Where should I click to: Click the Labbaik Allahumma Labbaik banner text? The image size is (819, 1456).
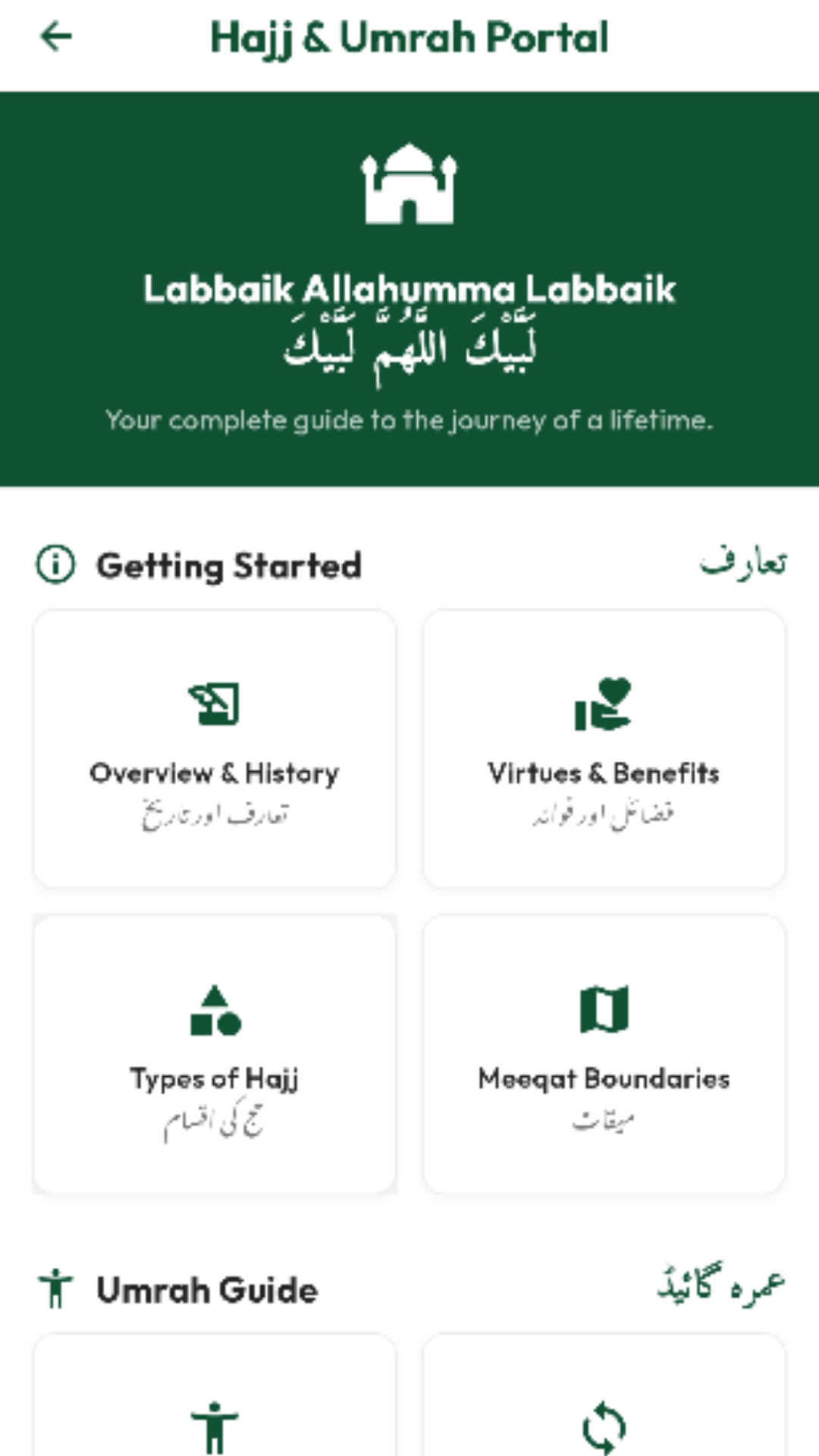409,288
